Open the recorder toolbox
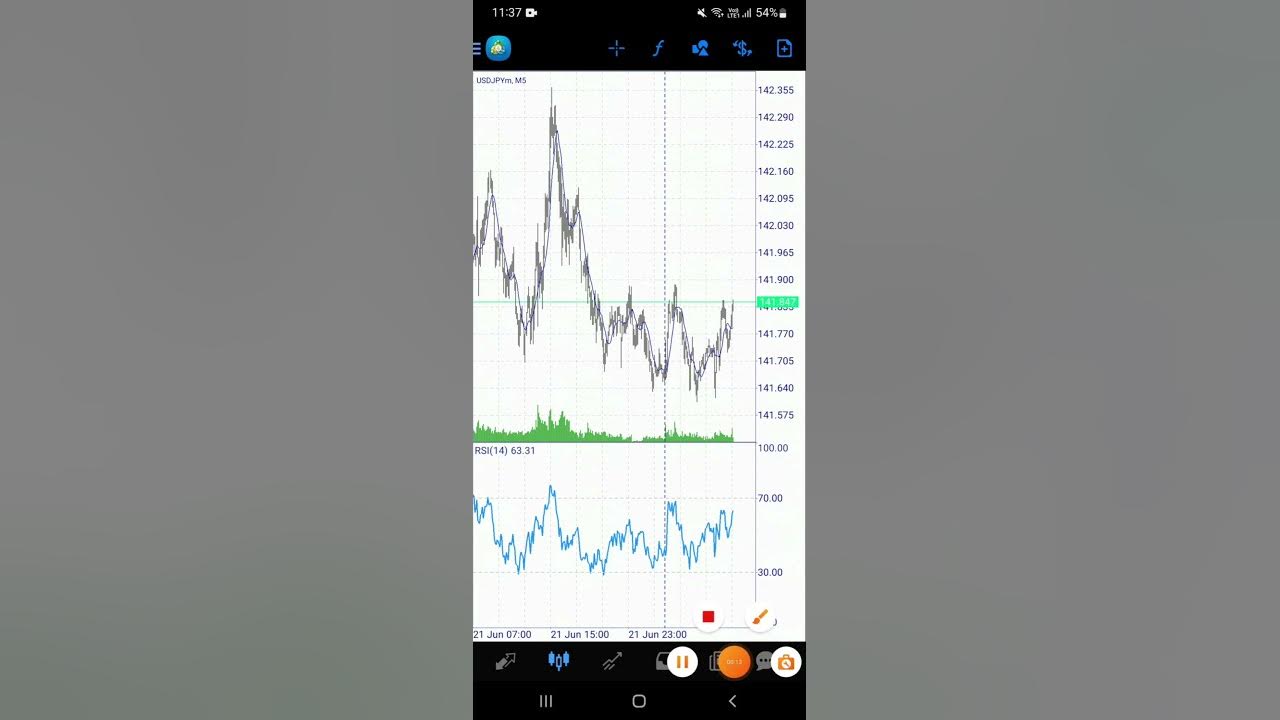The height and width of the screenshot is (720, 1280). (x=786, y=662)
